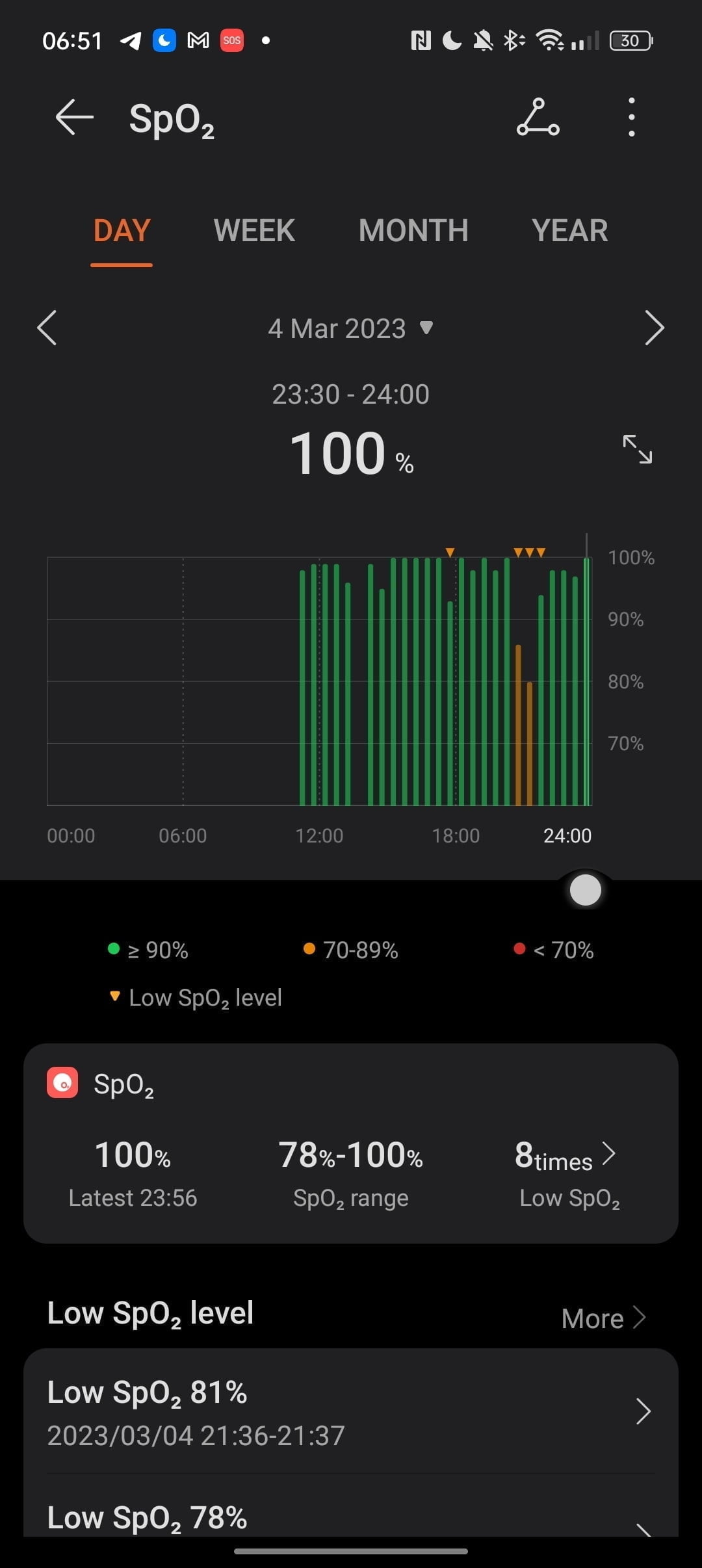This screenshot has height=1568, width=702.
Task: Switch to the MONTH tab
Action: click(x=413, y=231)
